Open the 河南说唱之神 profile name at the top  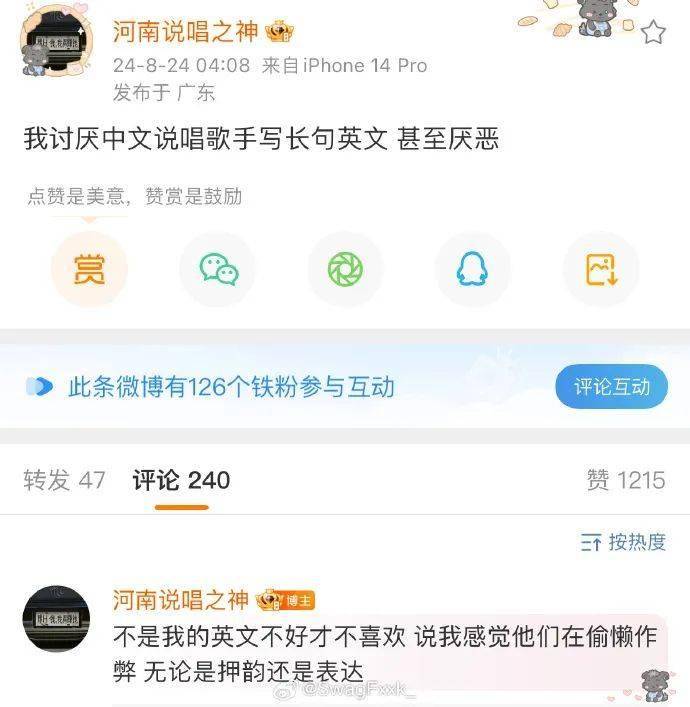185,33
